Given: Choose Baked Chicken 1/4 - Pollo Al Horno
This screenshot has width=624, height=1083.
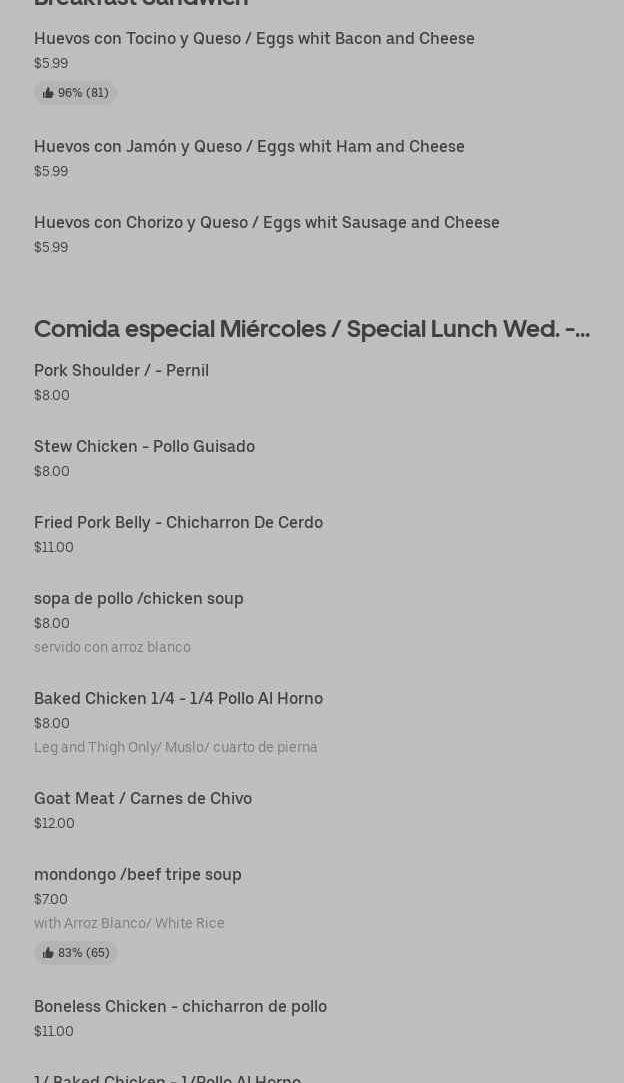Looking at the screenshot, I should (x=178, y=699).
